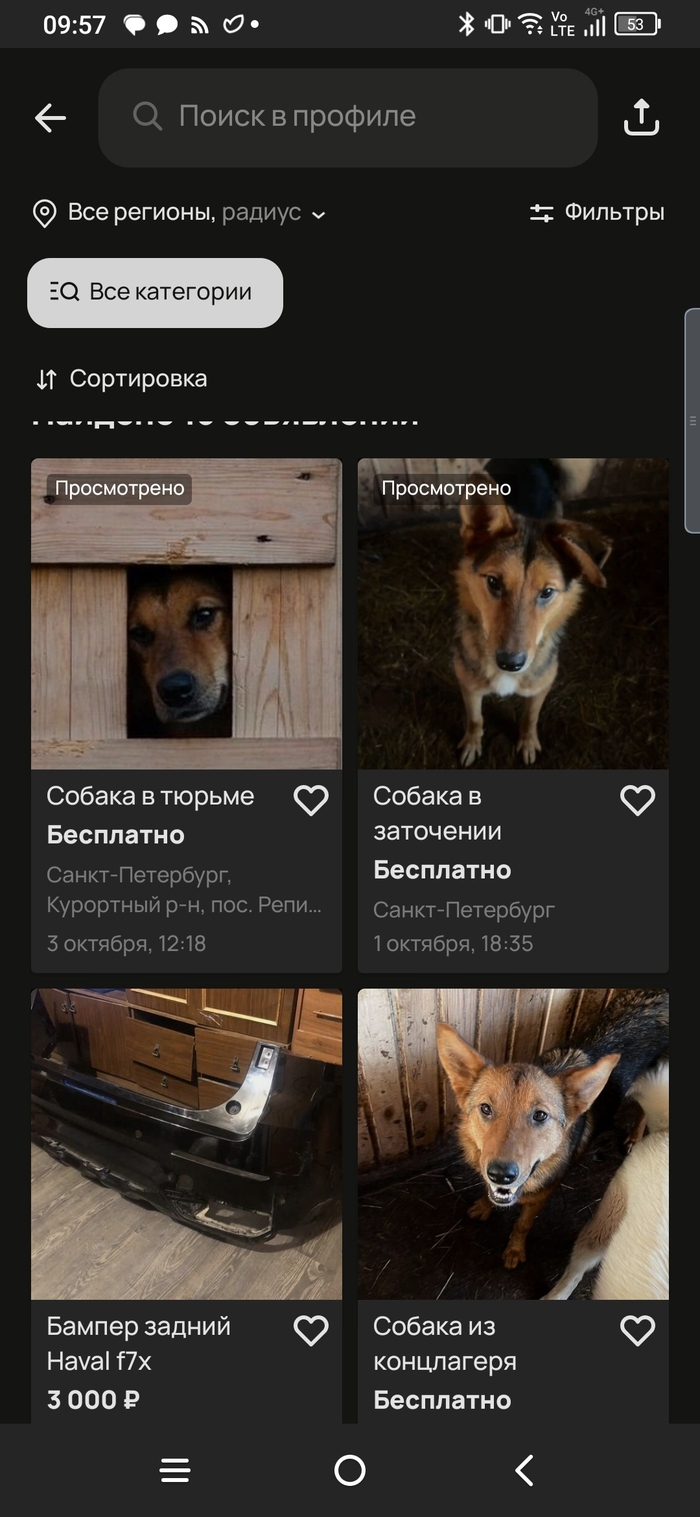Like the 'Бампер задний Haval f7x' ad
Viewport: 700px width, 1517px height.
click(311, 1330)
